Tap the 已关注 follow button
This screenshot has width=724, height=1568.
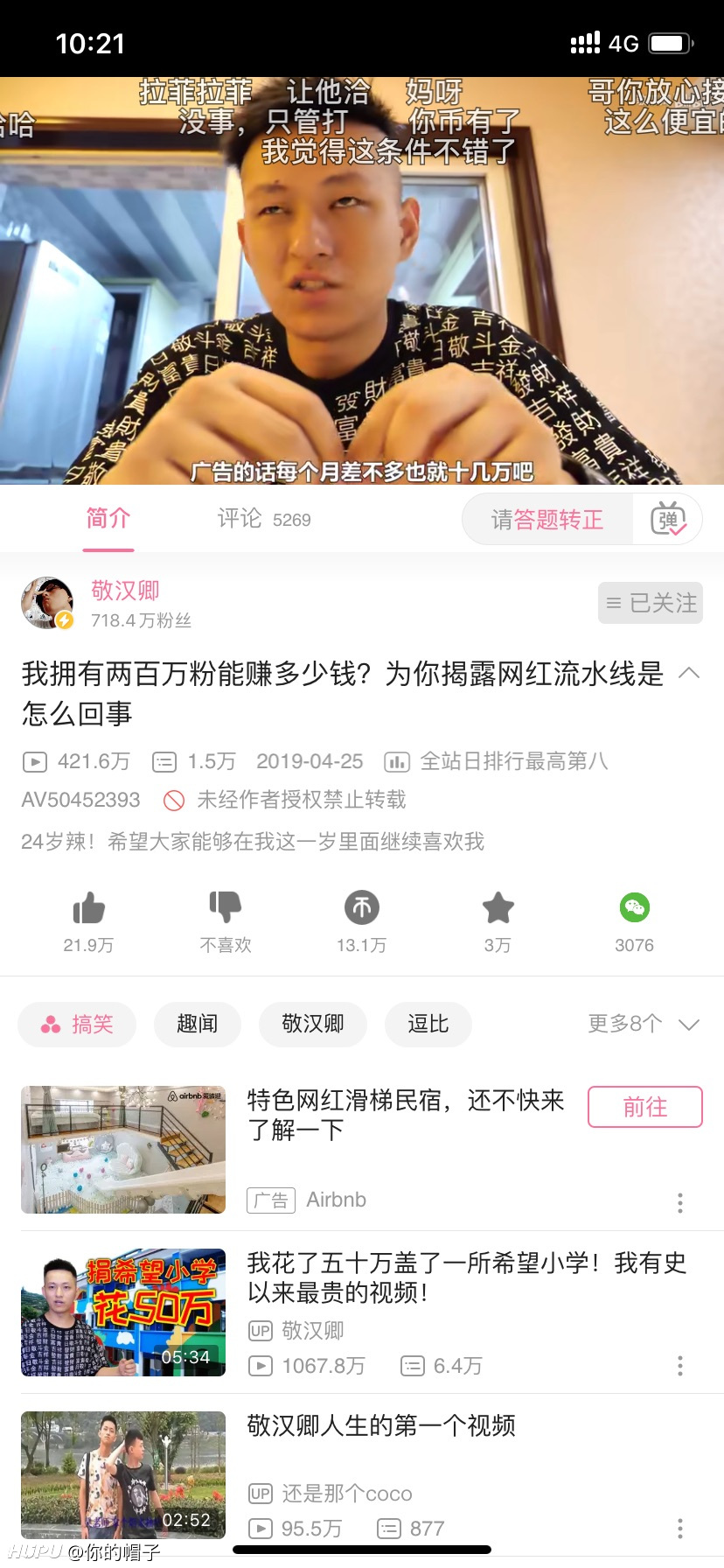coord(651,603)
